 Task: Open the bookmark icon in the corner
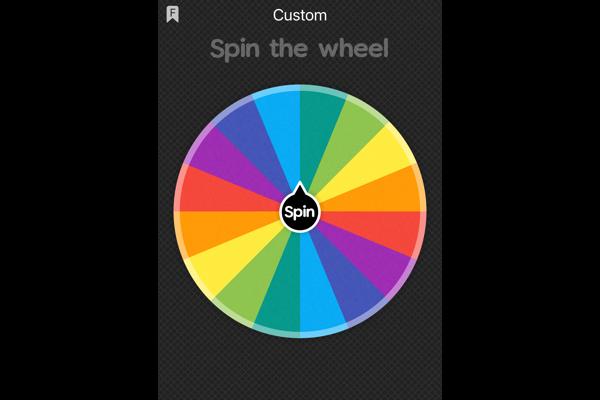click(173, 14)
